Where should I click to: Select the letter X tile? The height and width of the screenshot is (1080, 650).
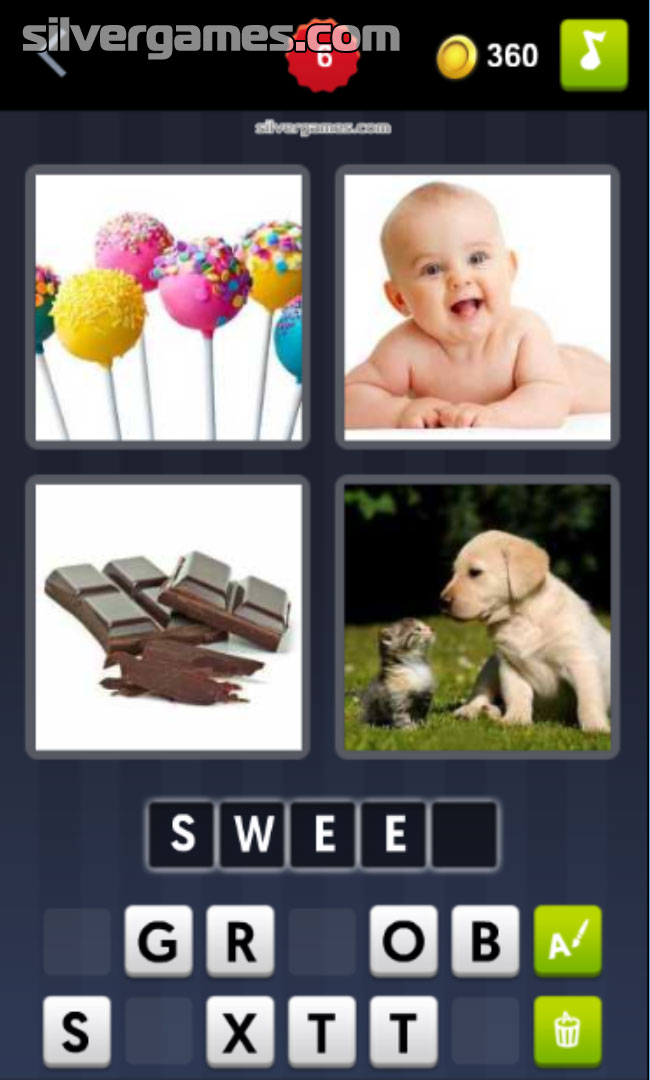(240, 1031)
